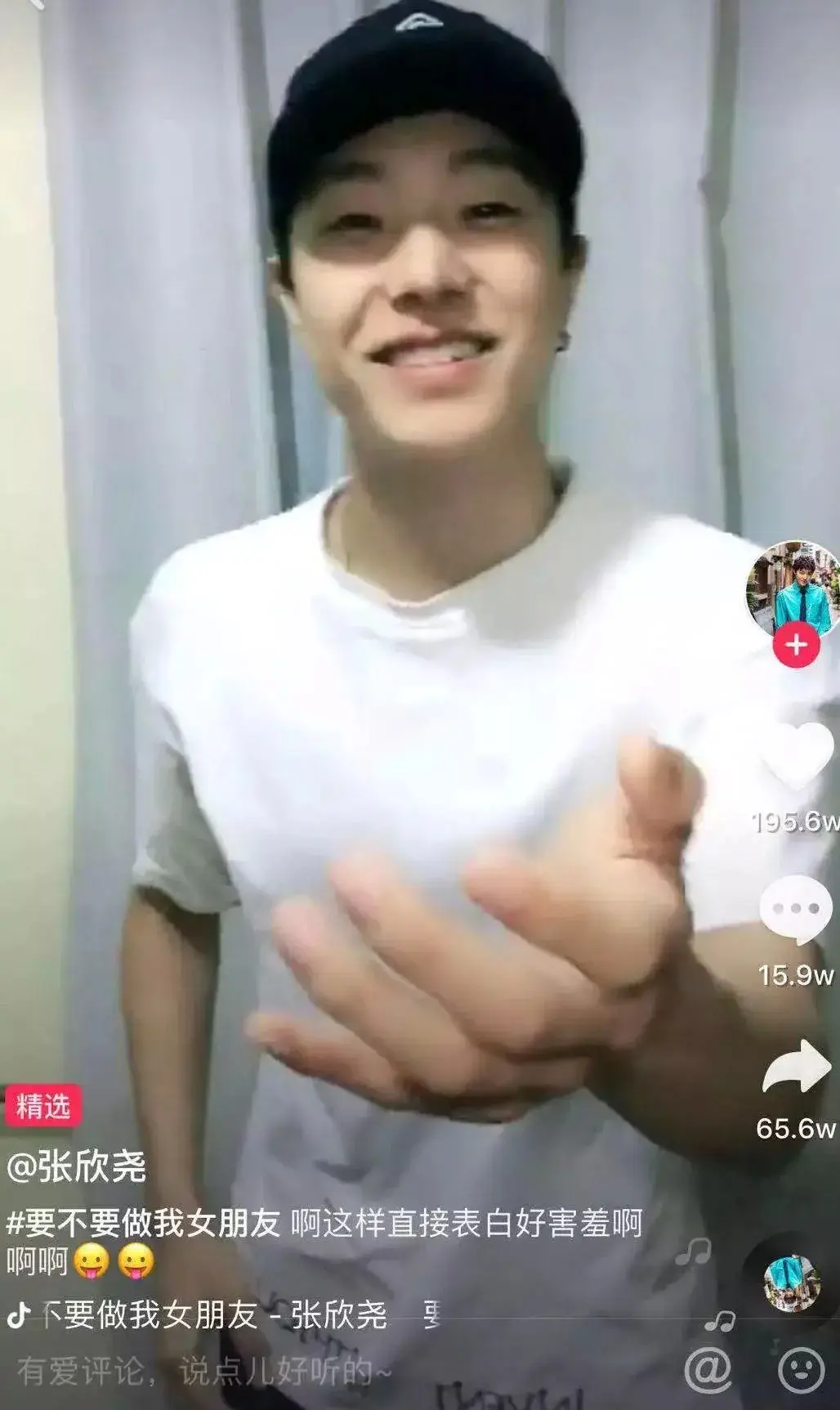Open hashtag #要不要做我女朋友
840x1410 pixels.
pos(143,1224)
